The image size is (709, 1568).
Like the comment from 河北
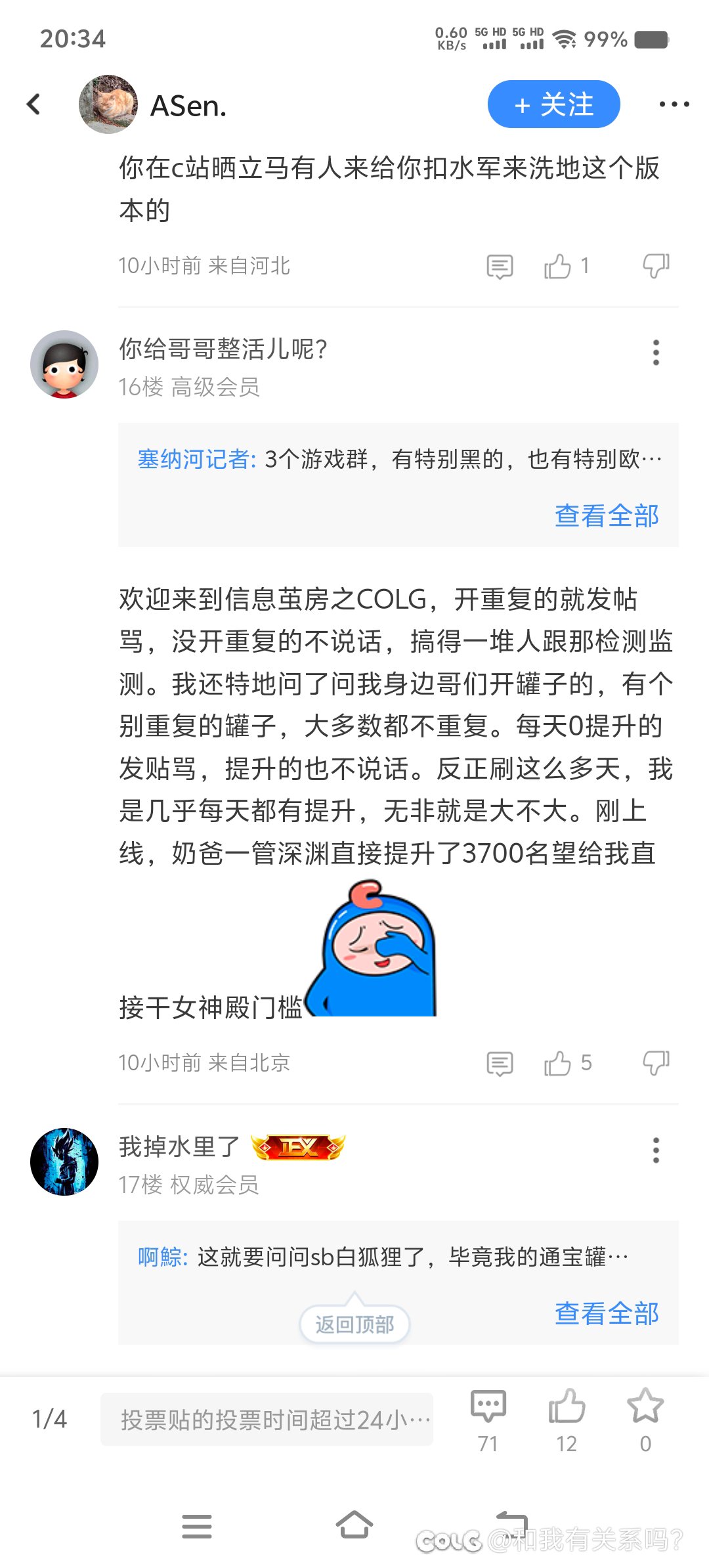pos(558,266)
